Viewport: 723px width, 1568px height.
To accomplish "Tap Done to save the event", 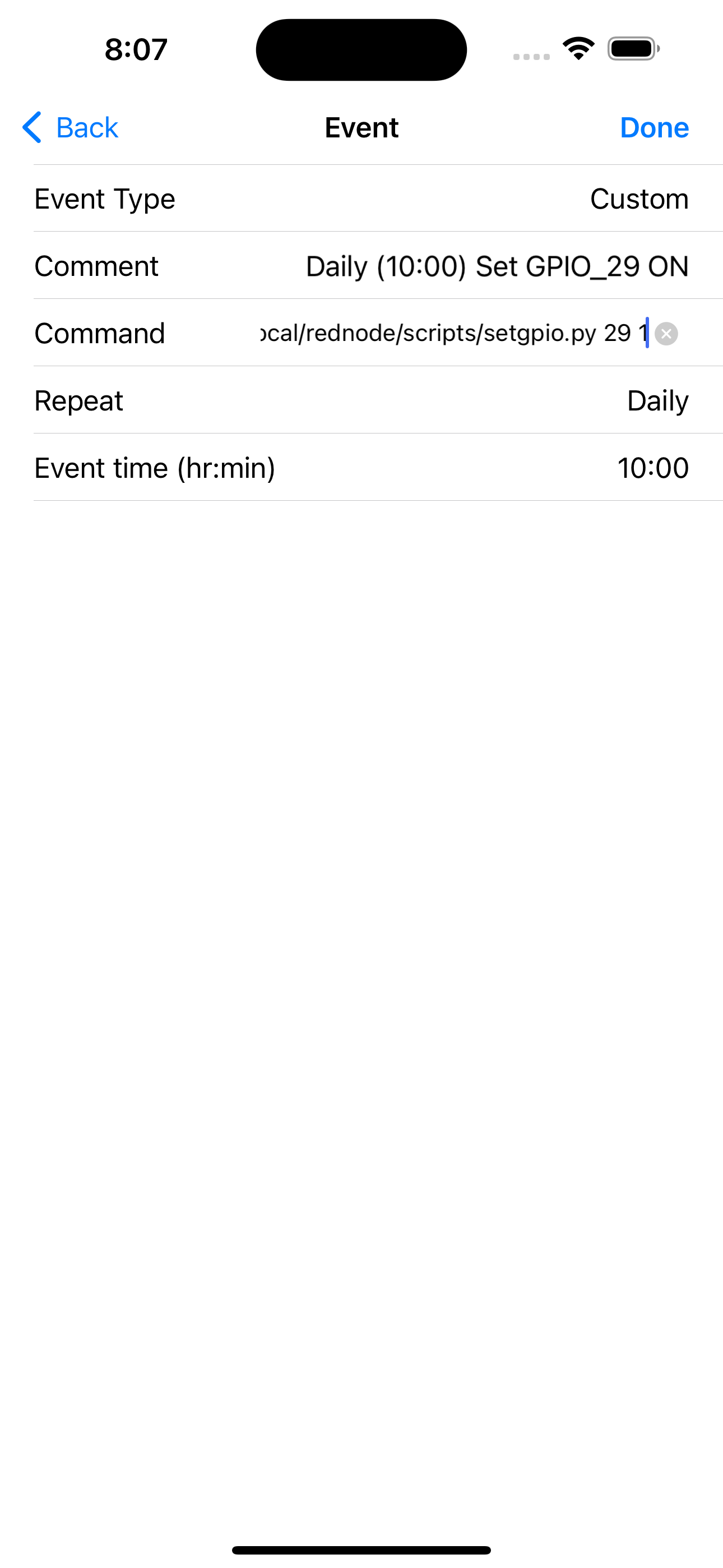I will (x=654, y=128).
